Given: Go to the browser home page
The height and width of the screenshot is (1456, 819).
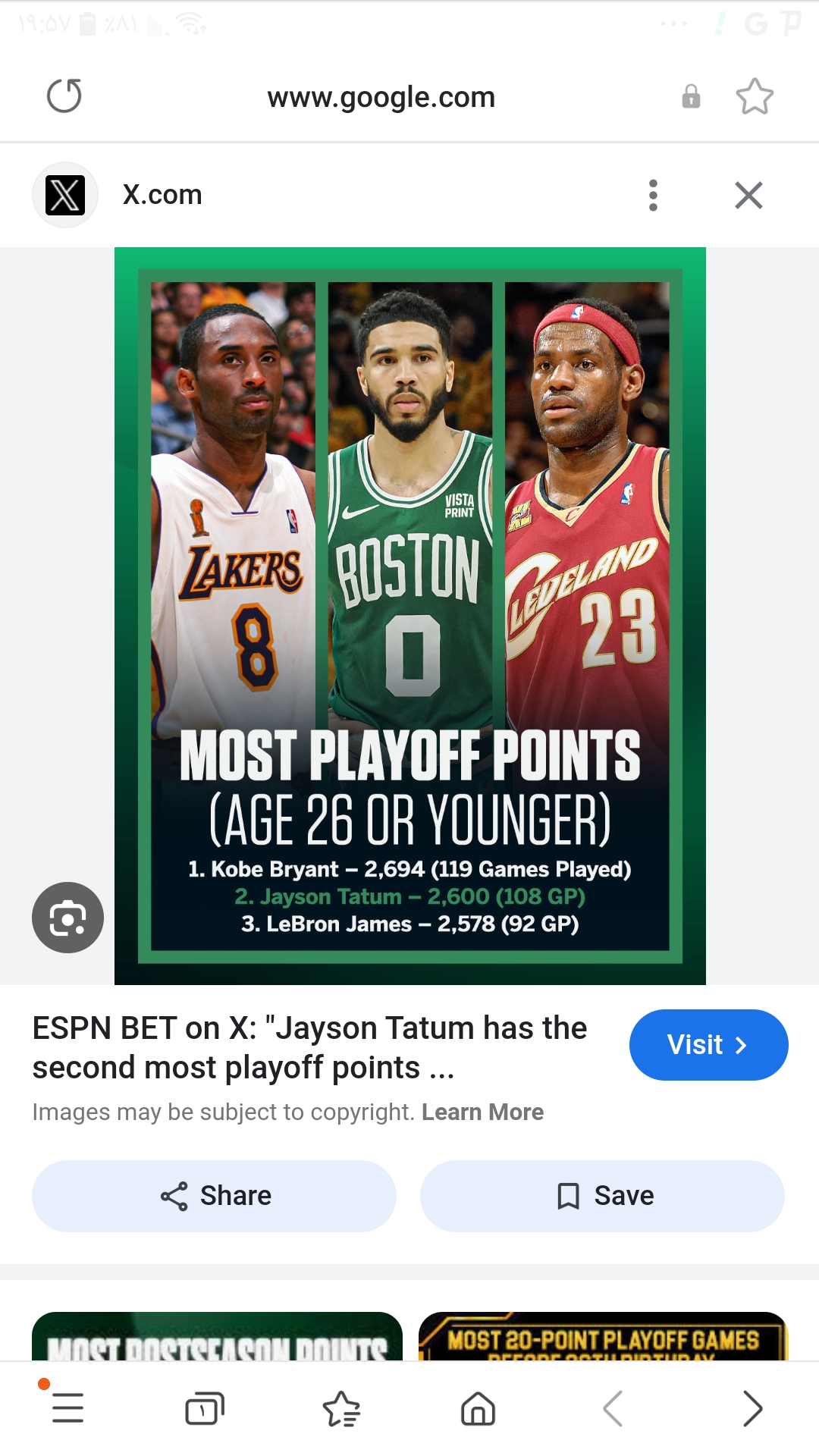Looking at the screenshot, I should [x=478, y=1409].
